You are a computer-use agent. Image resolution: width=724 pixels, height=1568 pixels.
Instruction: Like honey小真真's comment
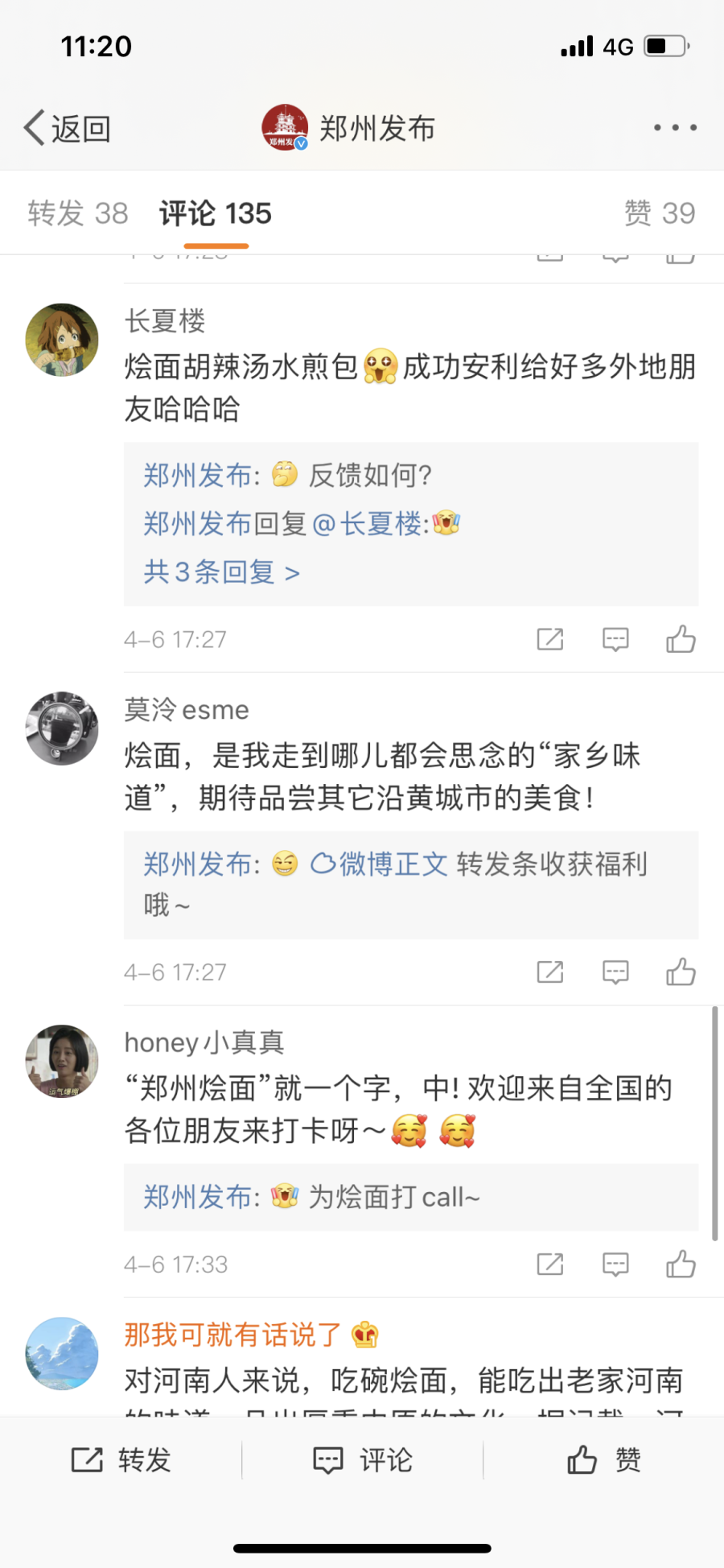(x=681, y=1265)
